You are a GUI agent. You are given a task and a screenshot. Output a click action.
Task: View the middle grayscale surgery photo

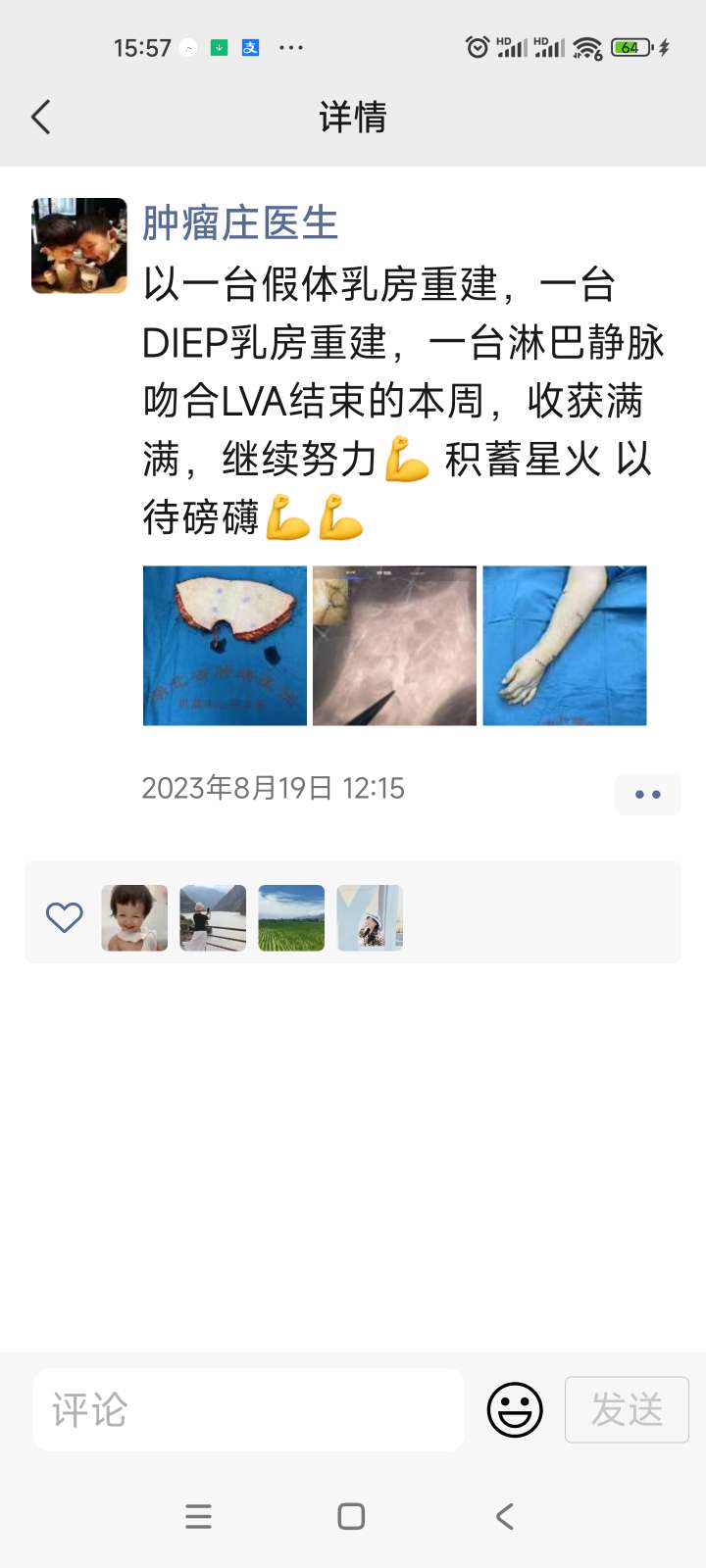coord(394,646)
